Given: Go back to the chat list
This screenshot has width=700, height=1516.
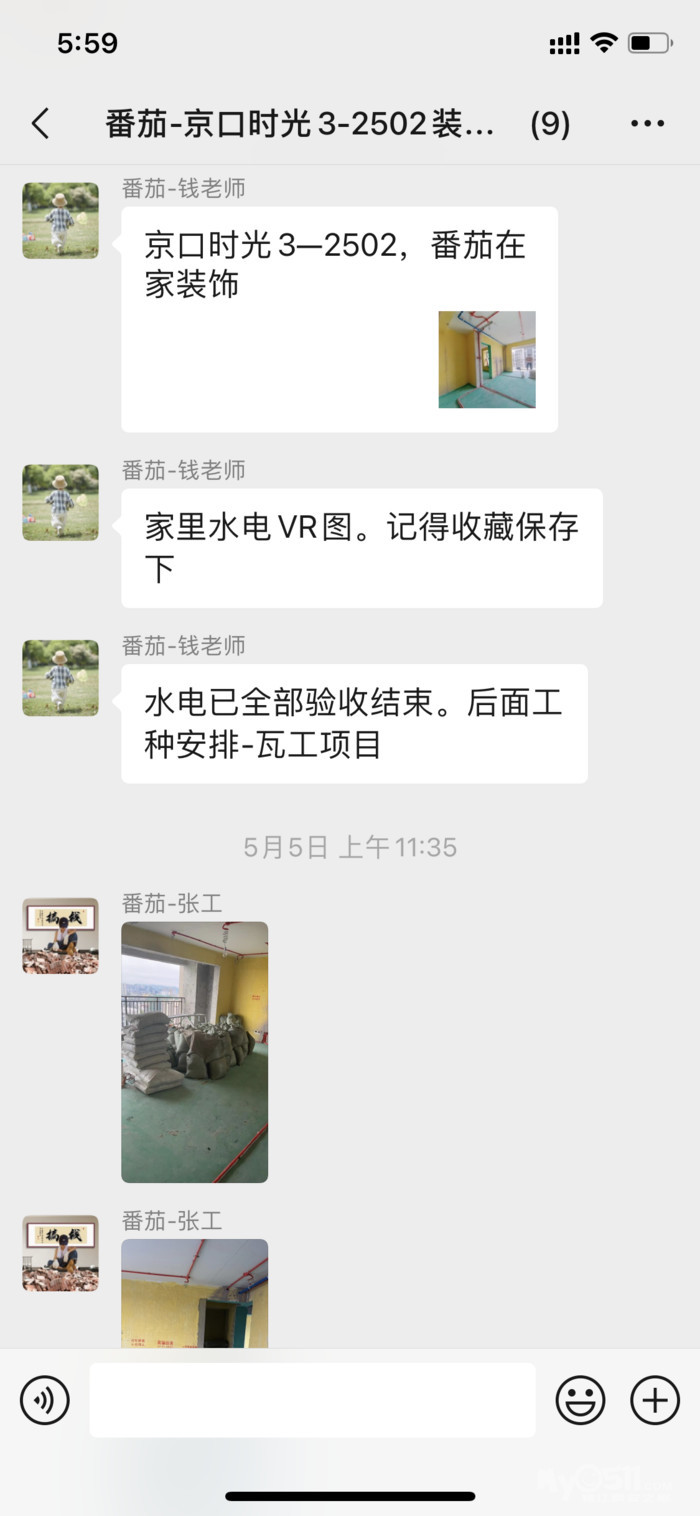Looking at the screenshot, I should coord(40,124).
